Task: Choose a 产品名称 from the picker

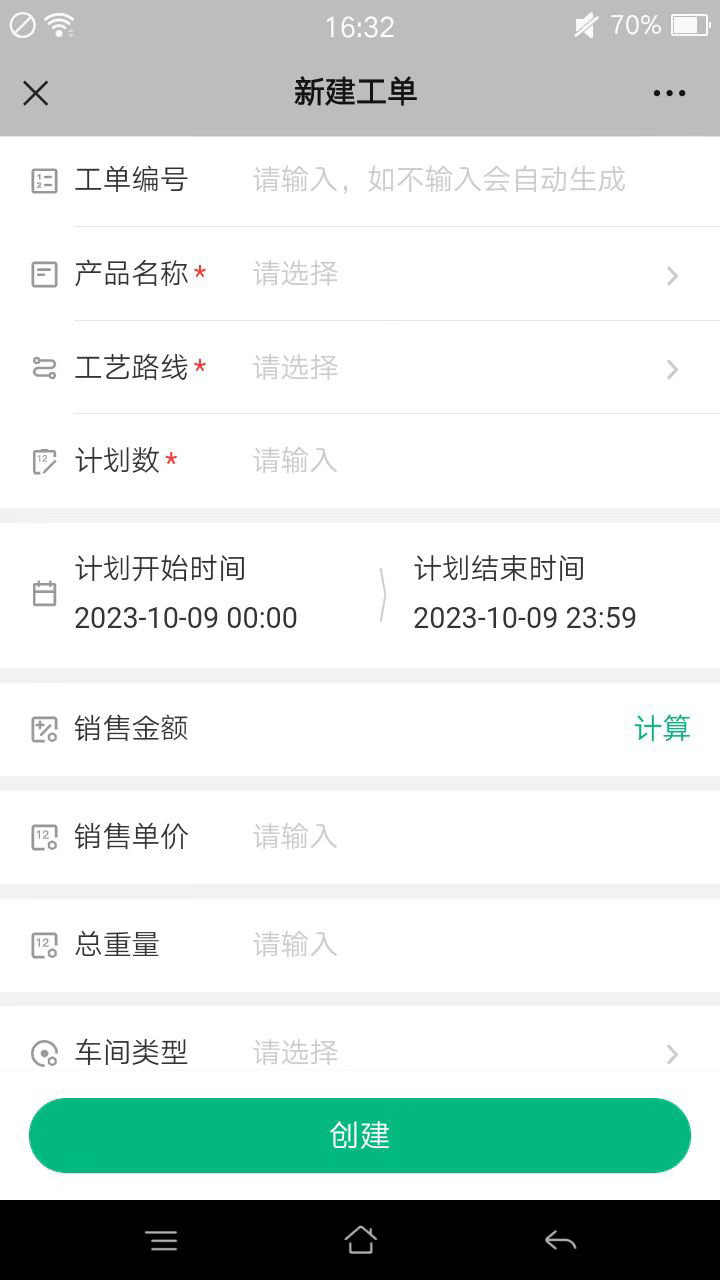Action: [460, 274]
